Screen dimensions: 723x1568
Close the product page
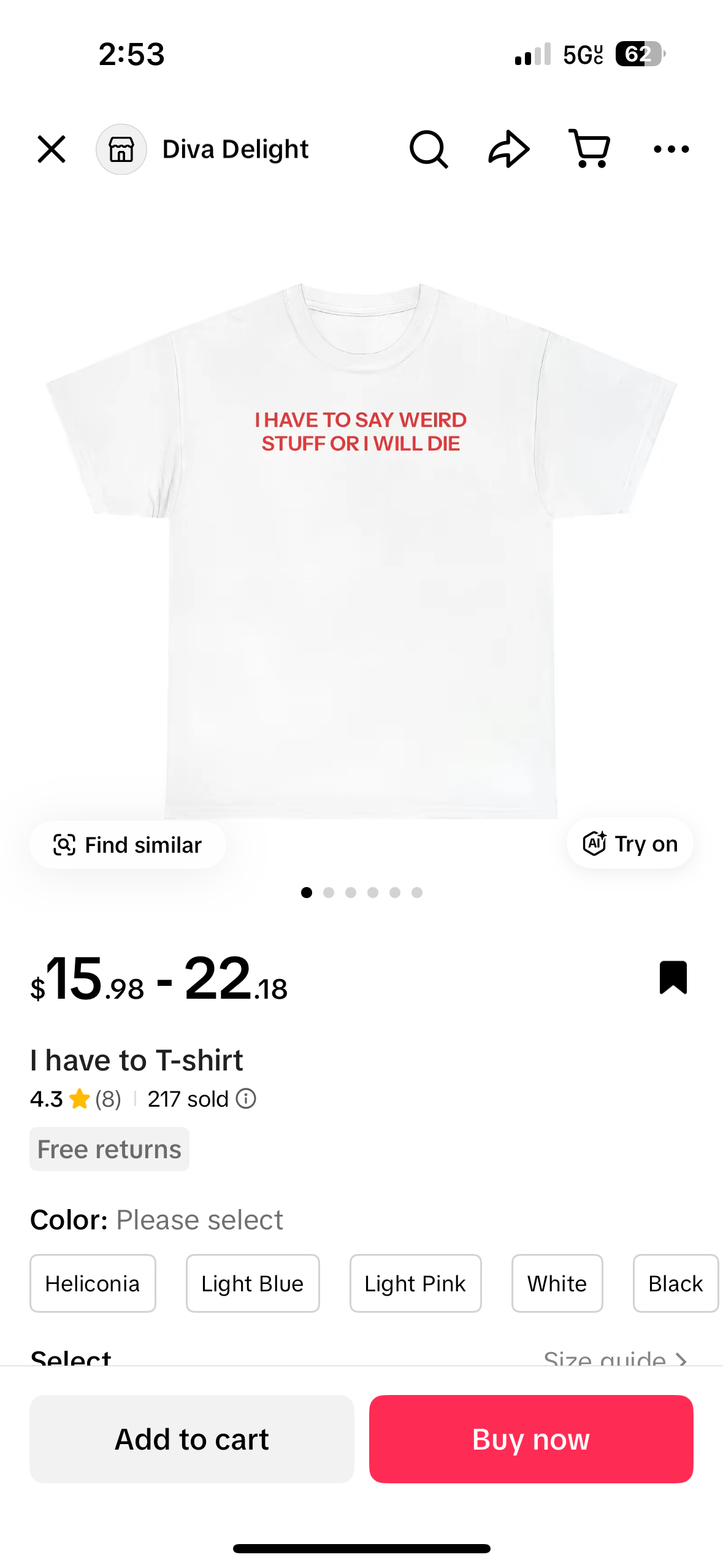(52, 149)
